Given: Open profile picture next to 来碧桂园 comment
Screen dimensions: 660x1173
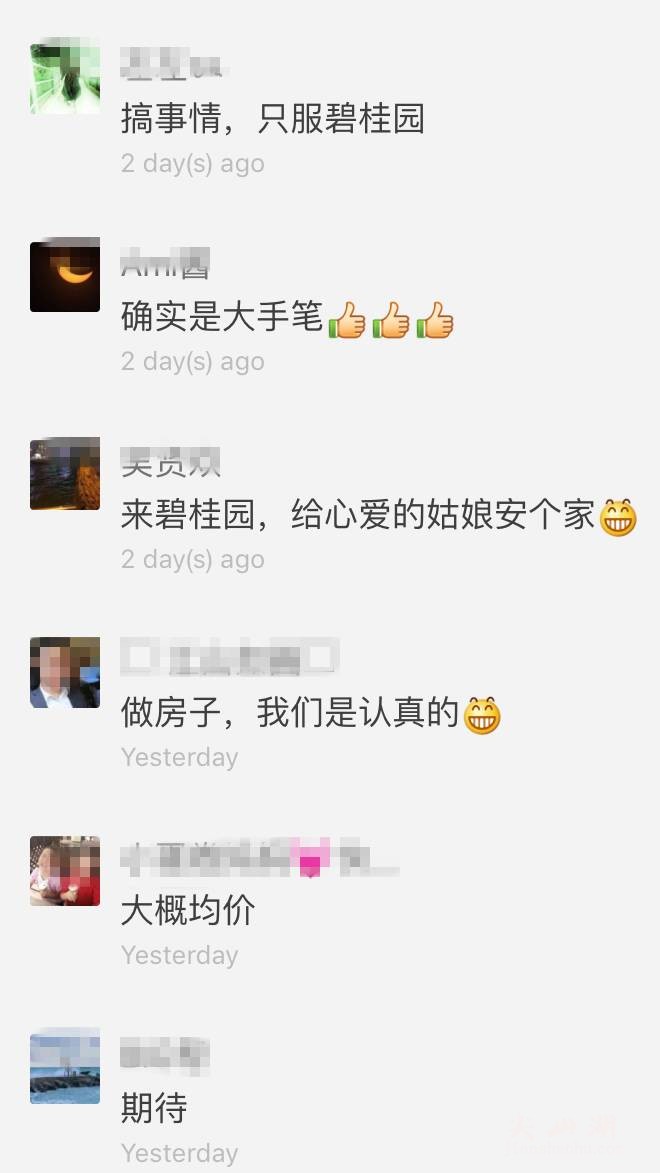Looking at the screenshot, I should coord(65,474).
